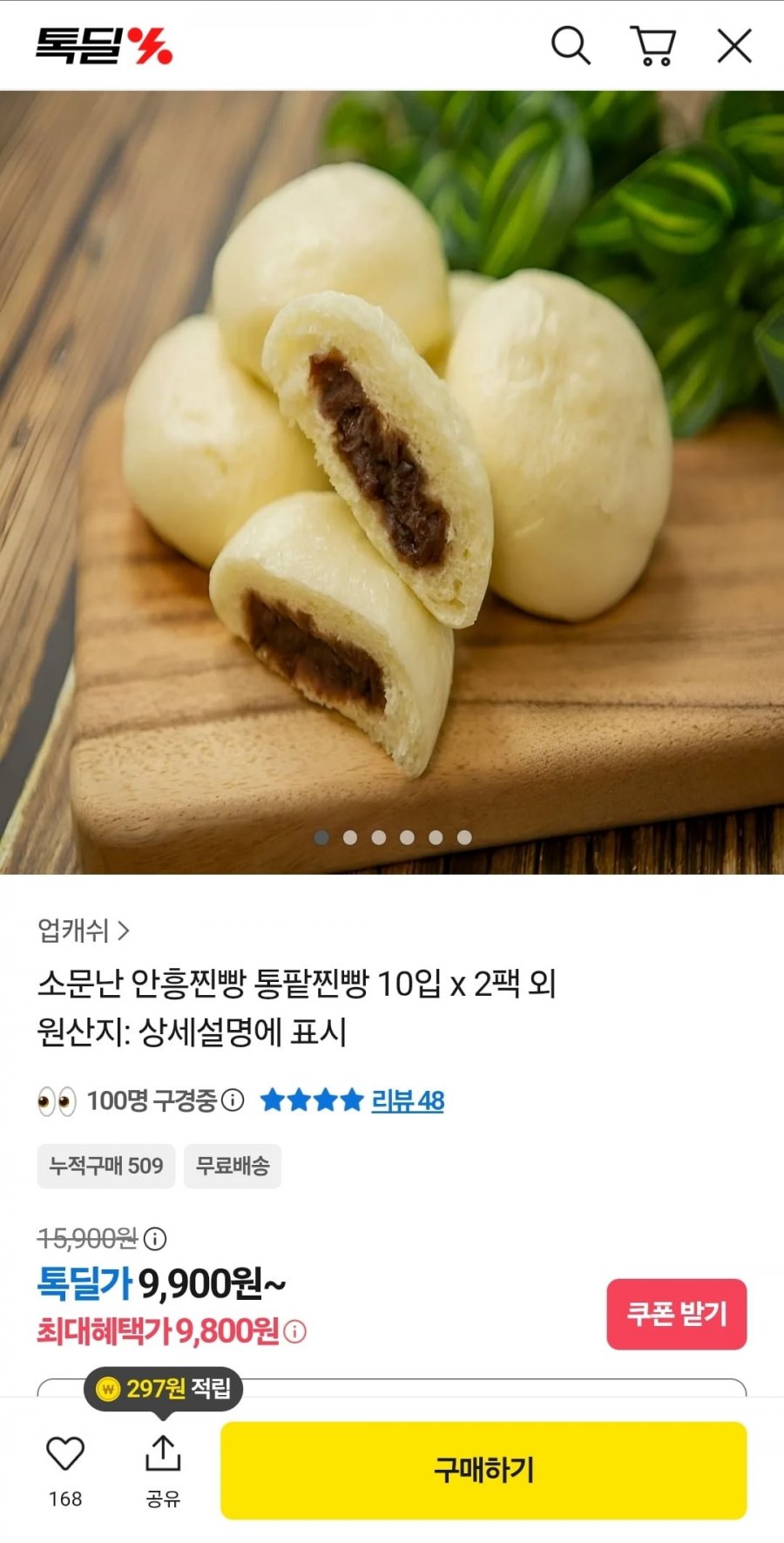Tap the yellow 구매하기 button
The image size is (784, 1543).
coord(483,1471)
